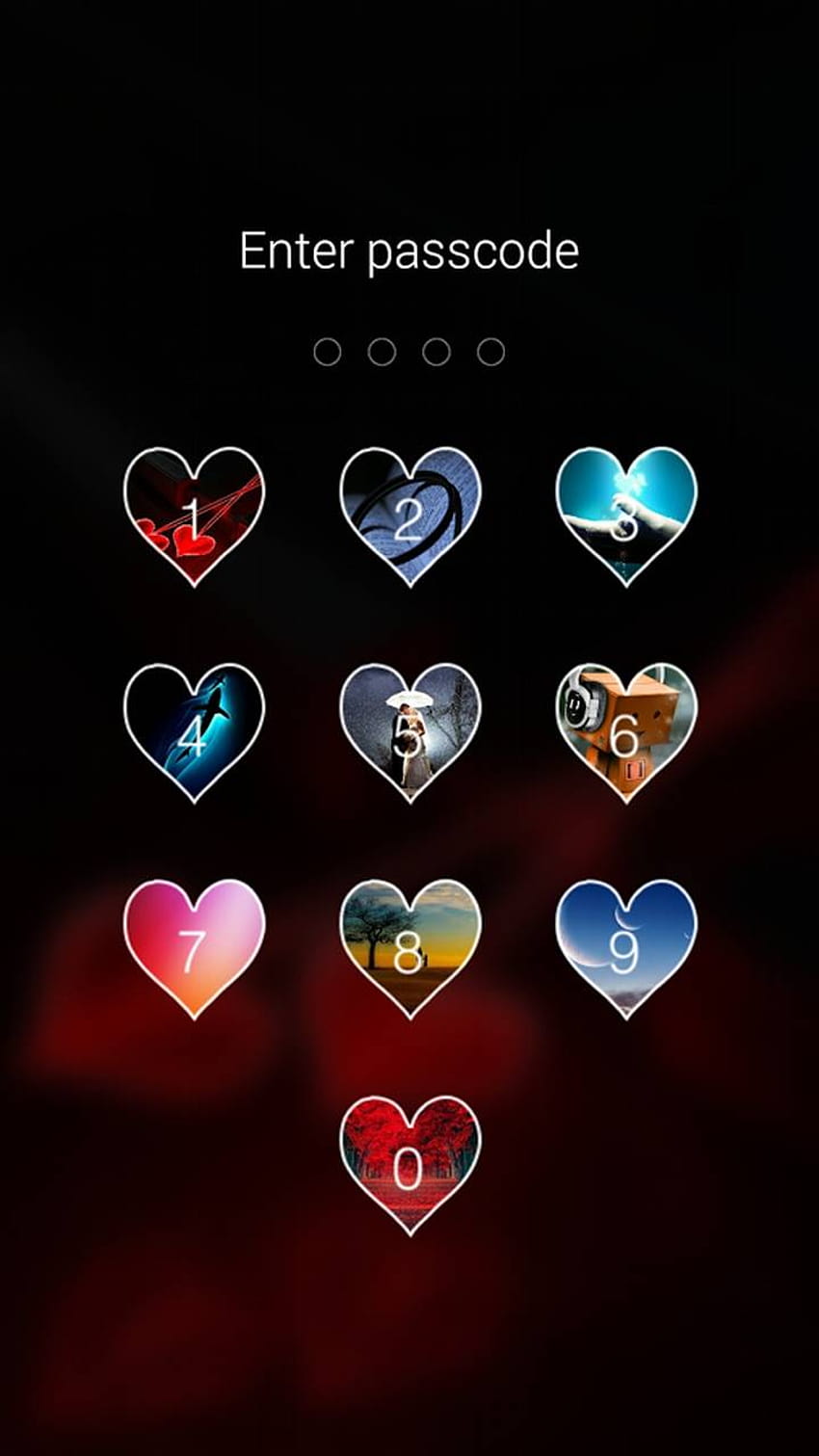Choose the heart key numbered 8
Screen dimensions: 819x1456
pos(409,948)
